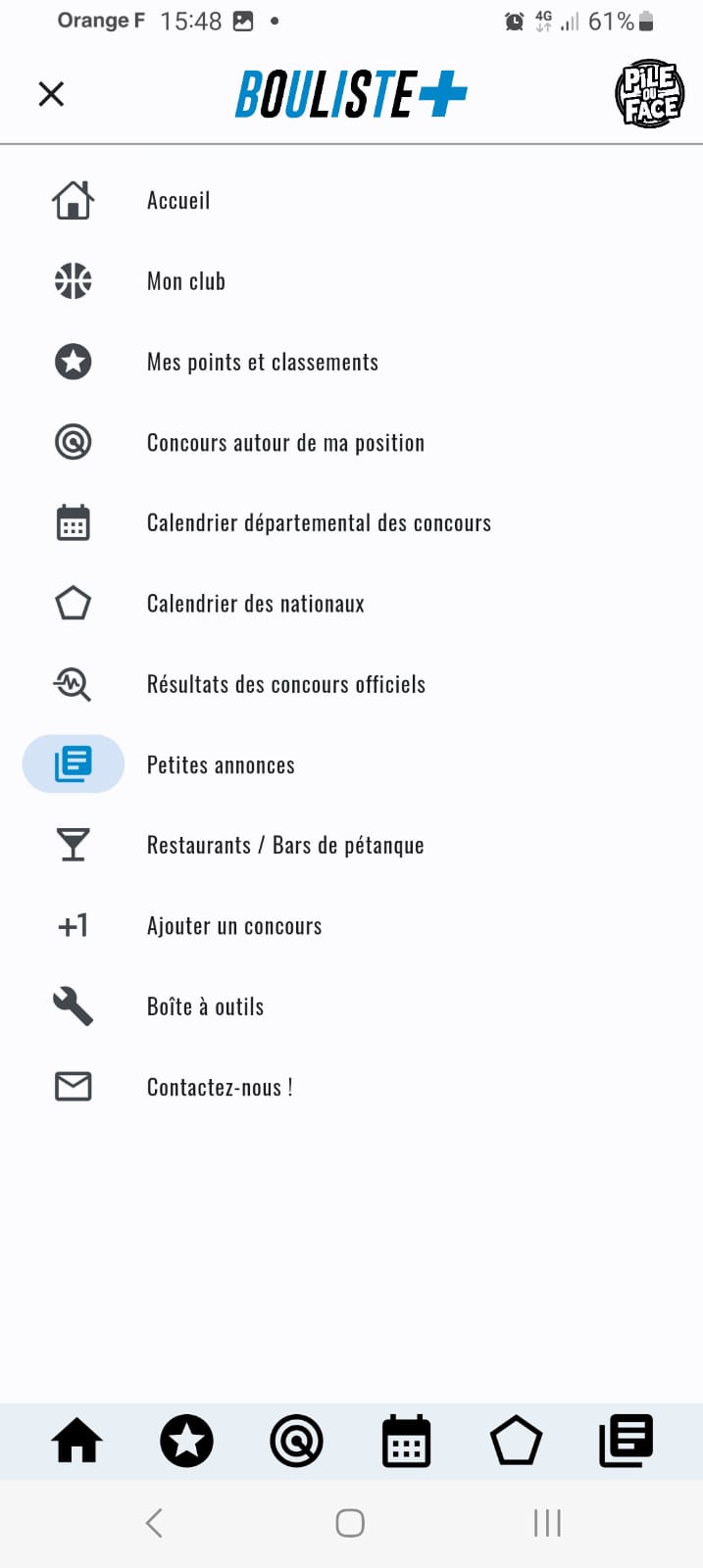Switch to the calendar tab in bottom bar

(x=406, y=1442)
